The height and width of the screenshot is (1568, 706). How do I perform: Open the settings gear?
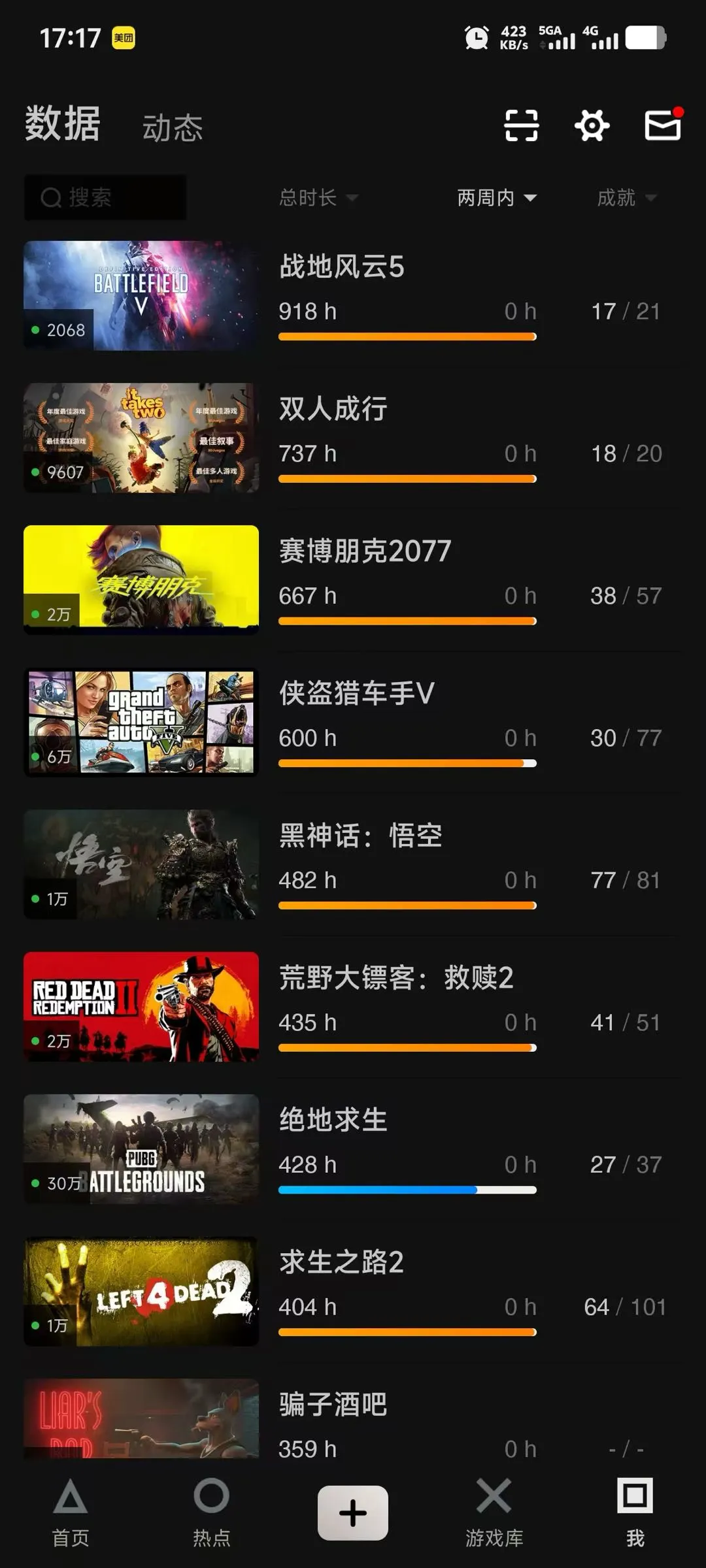[592, 125]
